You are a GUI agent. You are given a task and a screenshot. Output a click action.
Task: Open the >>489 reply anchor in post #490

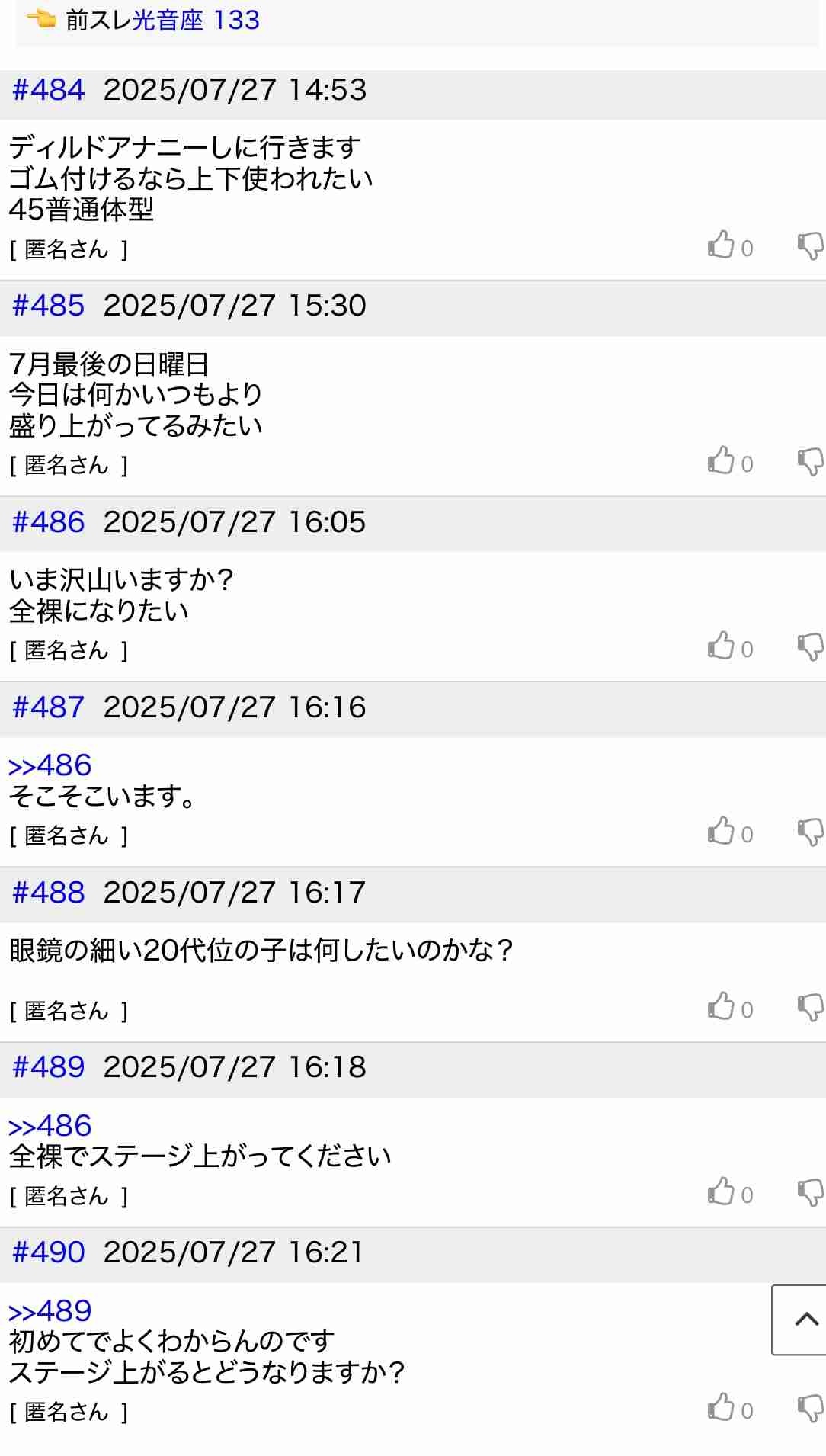click(50, 1311)
